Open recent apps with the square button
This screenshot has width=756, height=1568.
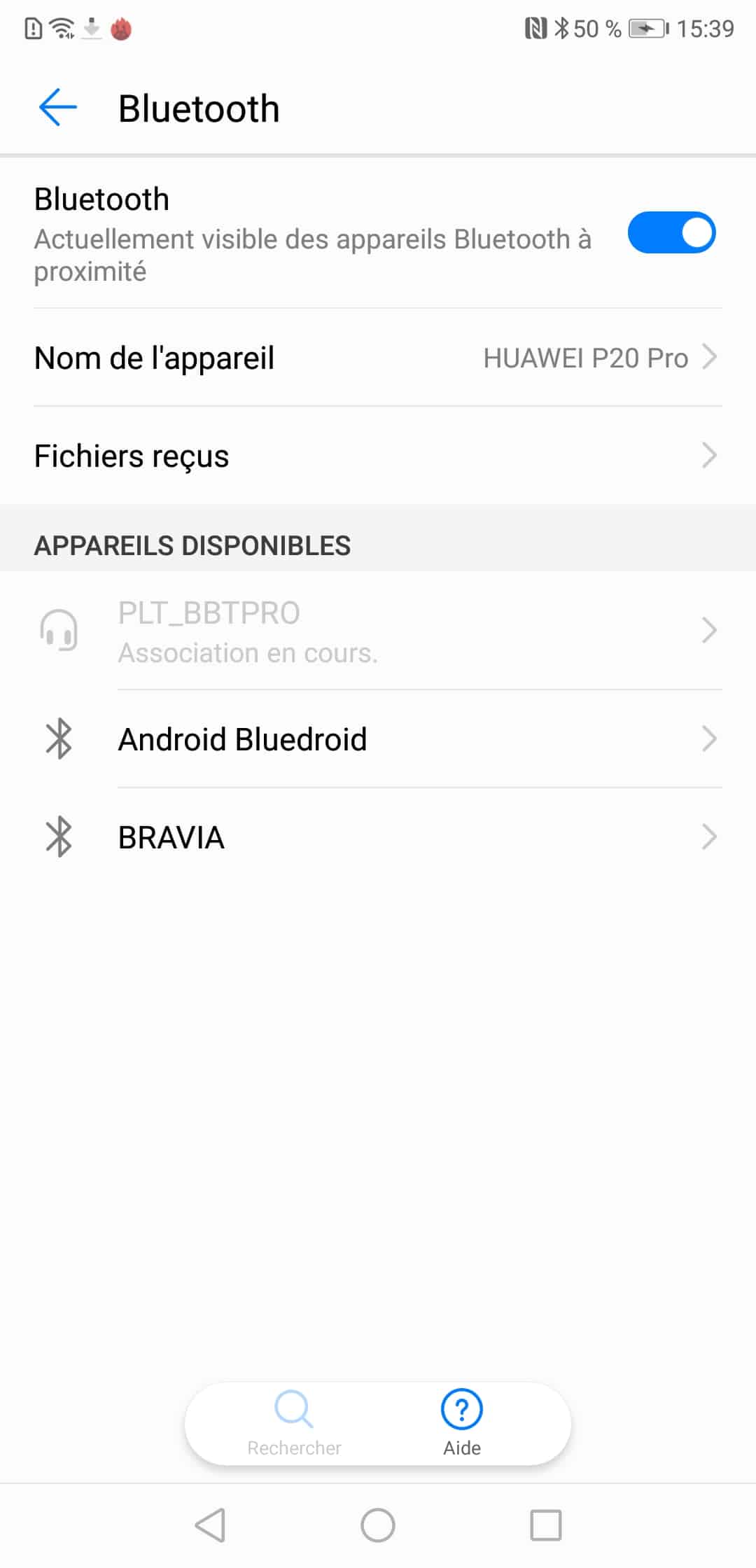(x=546, y=1525)
